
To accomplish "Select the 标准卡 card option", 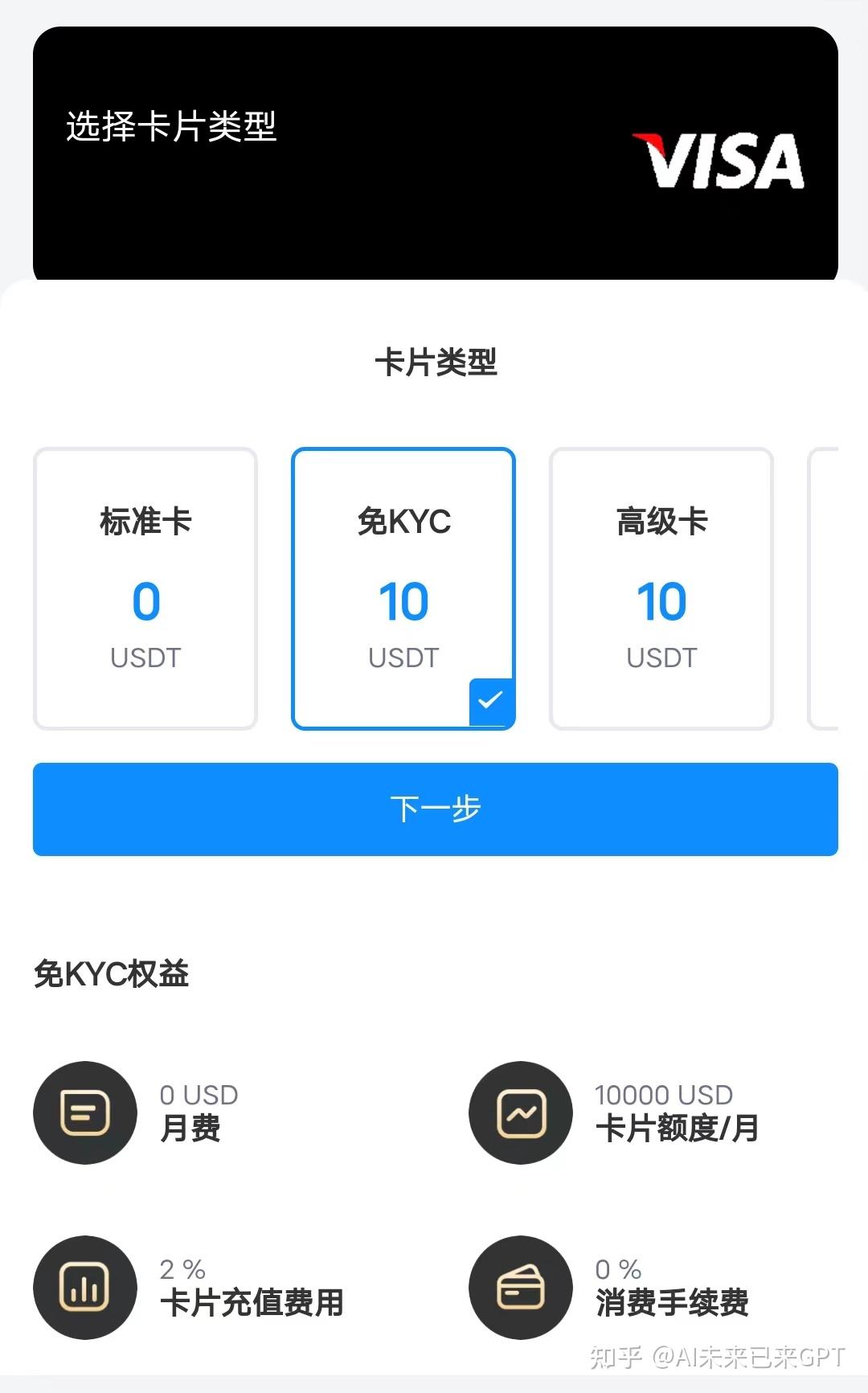I will pyautogui.click(x=145, y=588).
